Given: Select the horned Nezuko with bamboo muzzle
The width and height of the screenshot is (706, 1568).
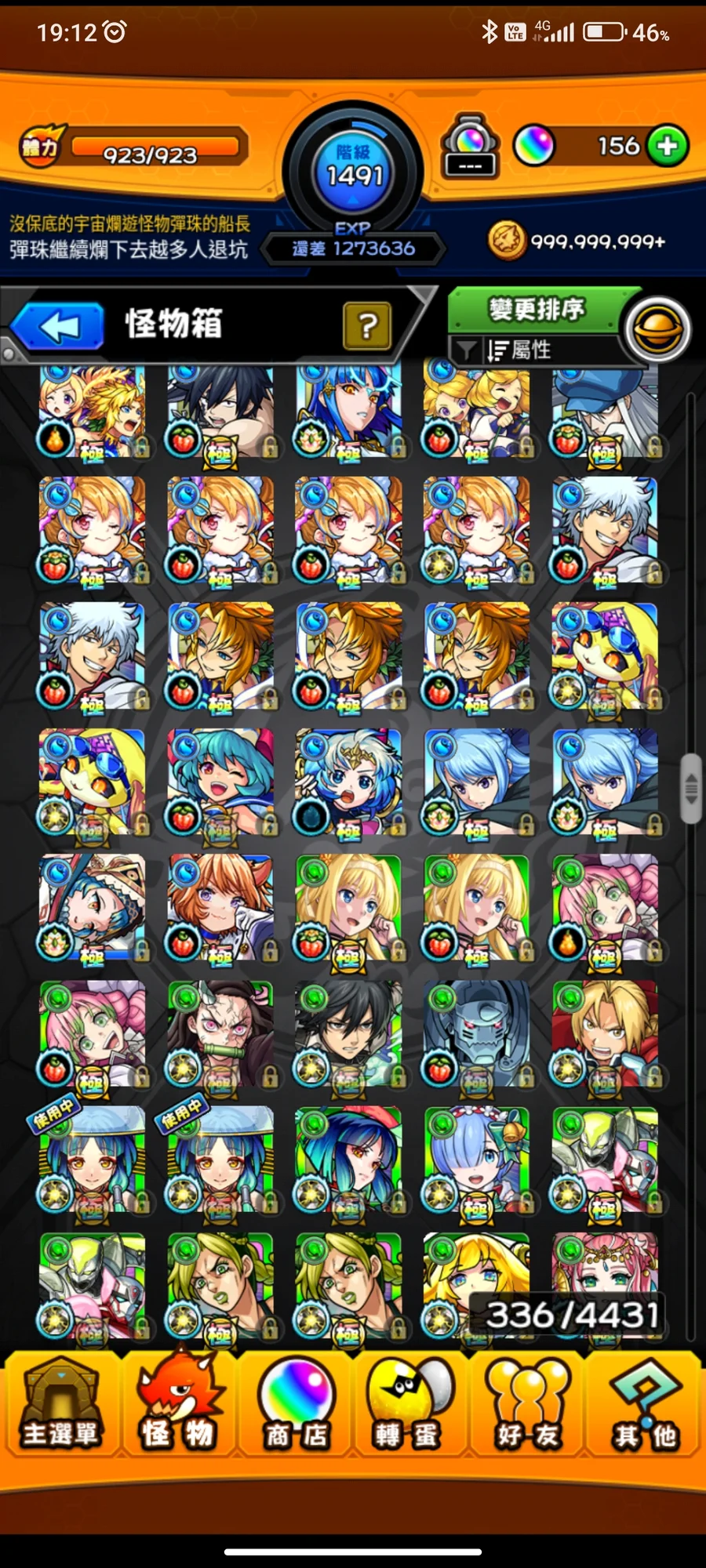Looking at the screenshot, I should [220, 1033].
